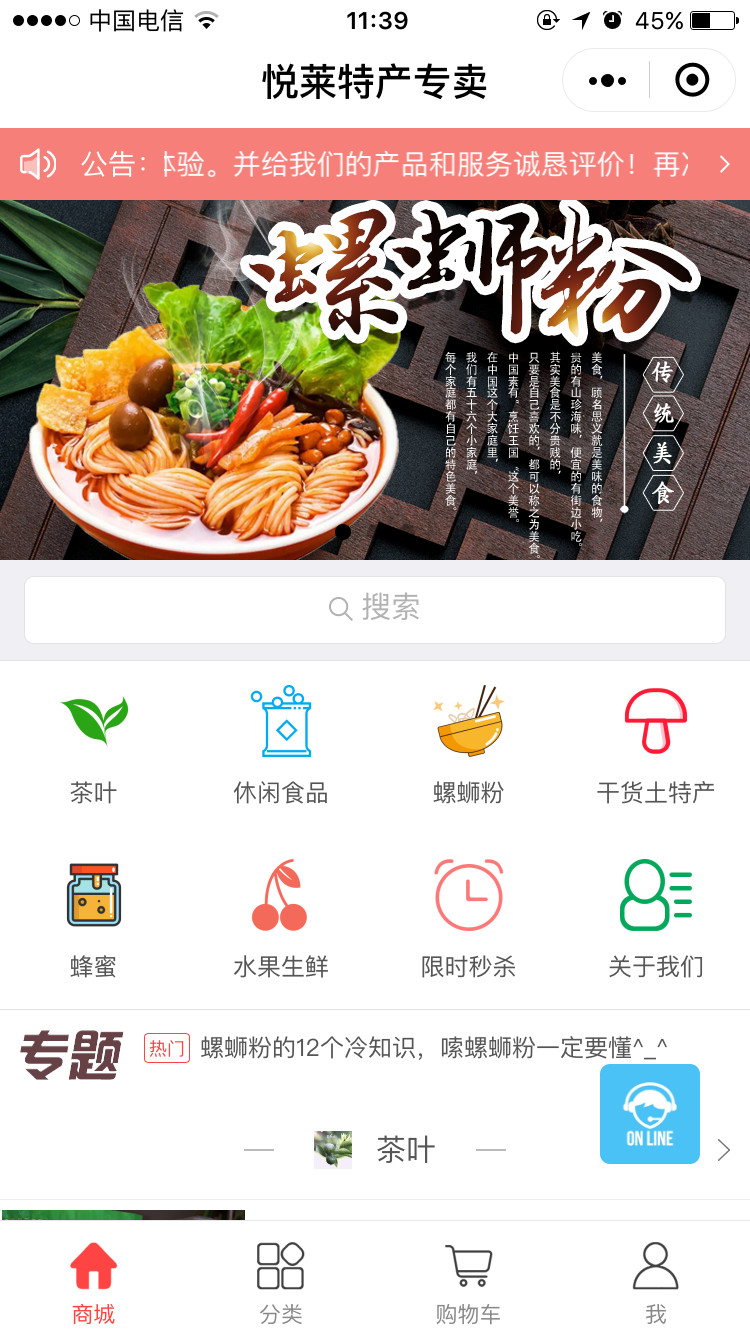Read the 螺蛳粉的12个冷知识 article

[433, 1047]
